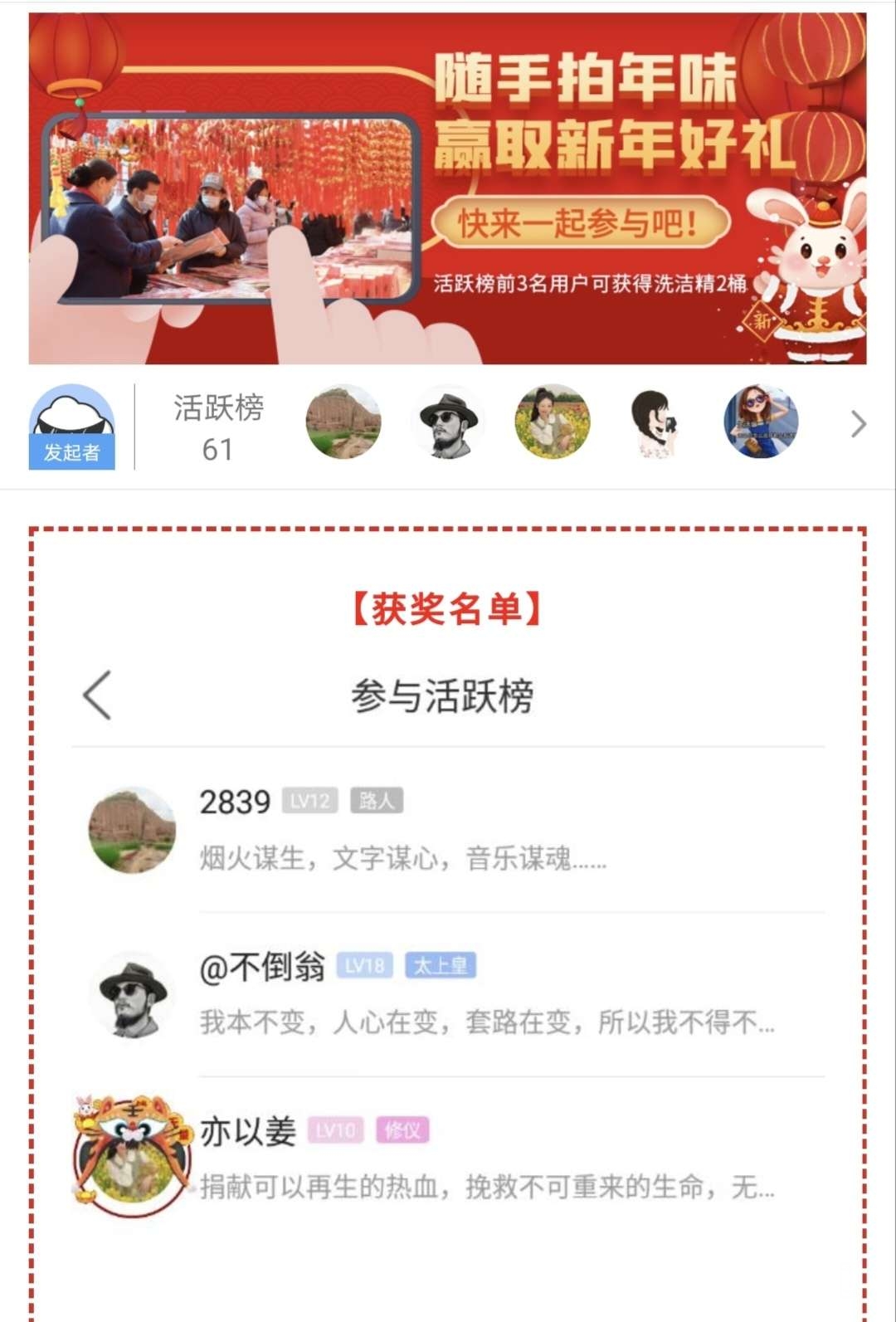This screenshot has width=896, height=1322.
Task: Expand the 活跃榜 list with the right chevron
Action: (x=858, y=424)
